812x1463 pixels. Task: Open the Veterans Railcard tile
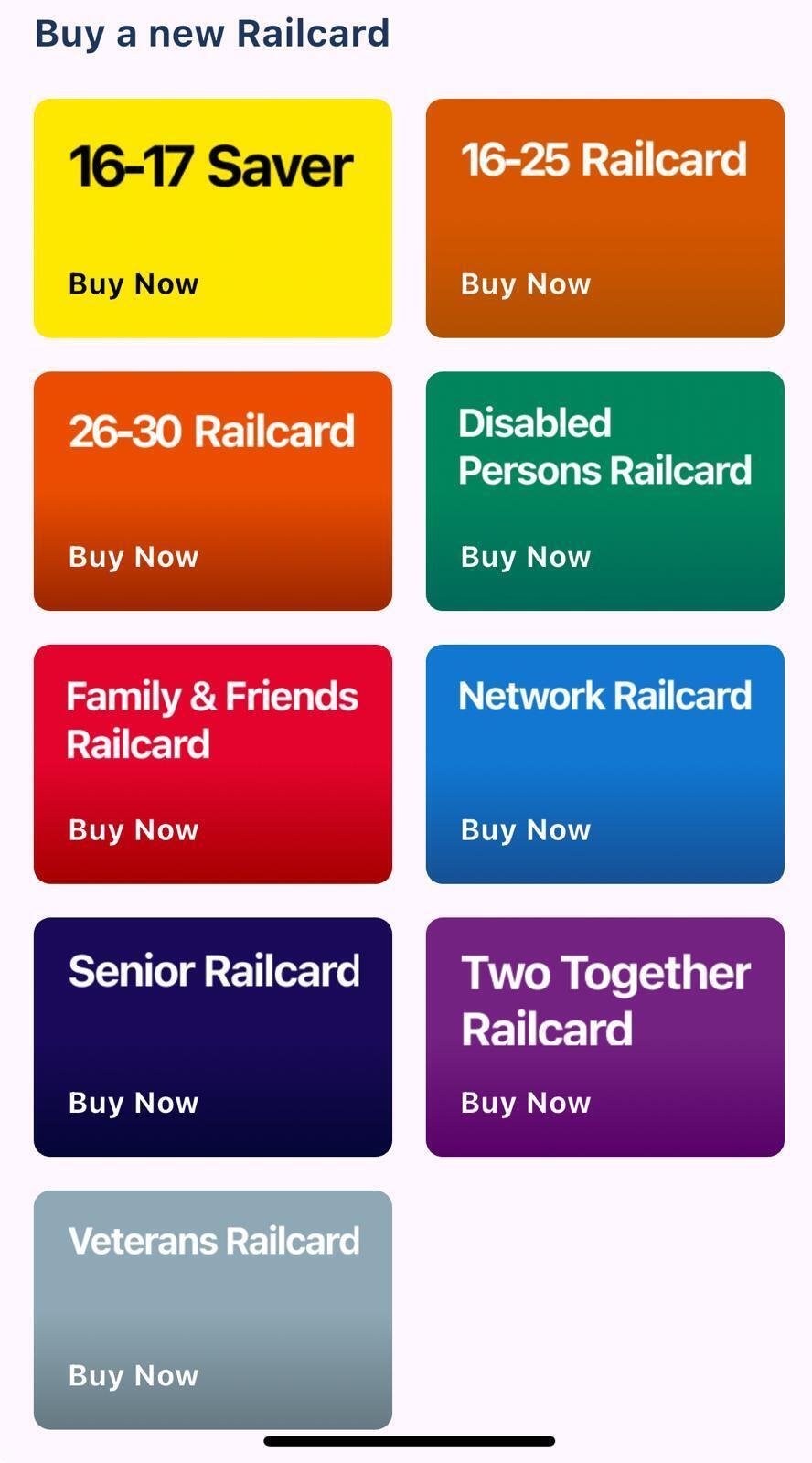[212, 1308]
